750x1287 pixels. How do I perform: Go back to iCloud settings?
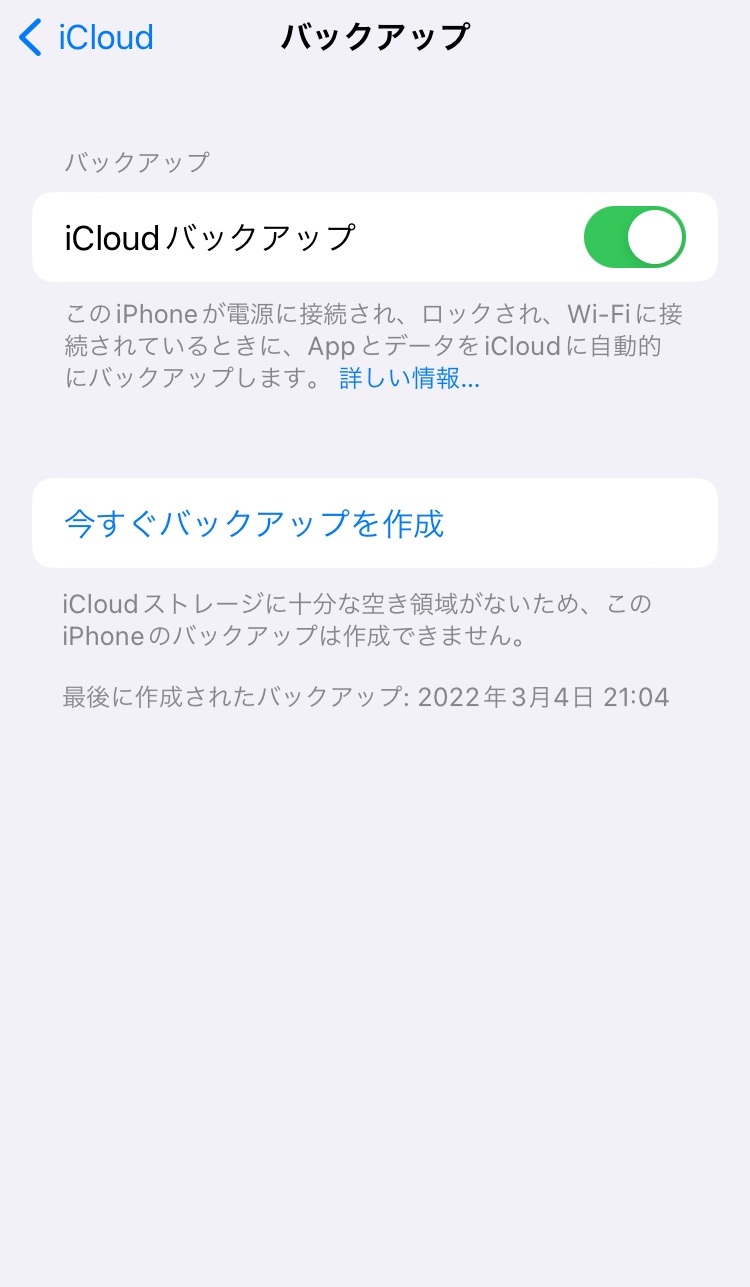click(87, 38)
